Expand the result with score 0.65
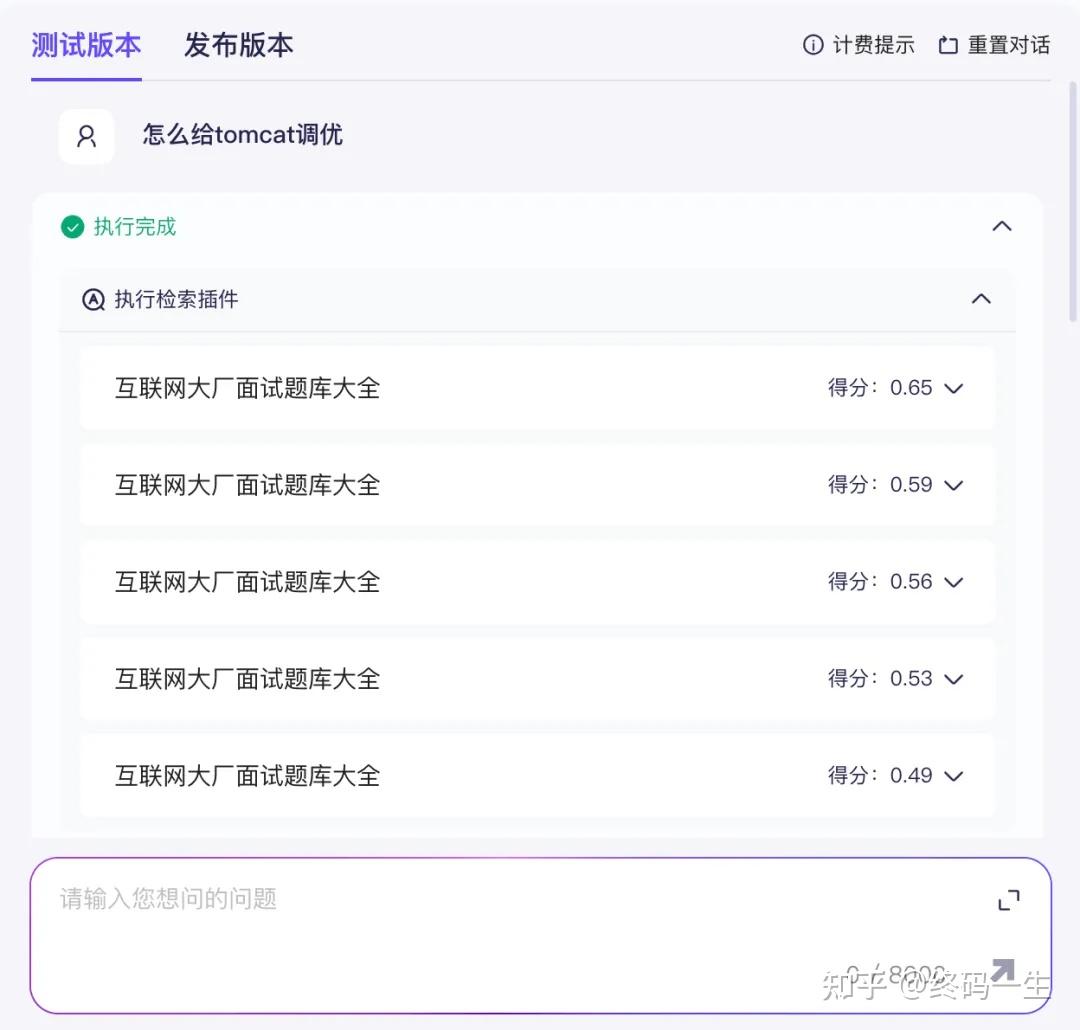This screenshot has width=1080, height=1030. pyautogui.click(x=953, y=388)
